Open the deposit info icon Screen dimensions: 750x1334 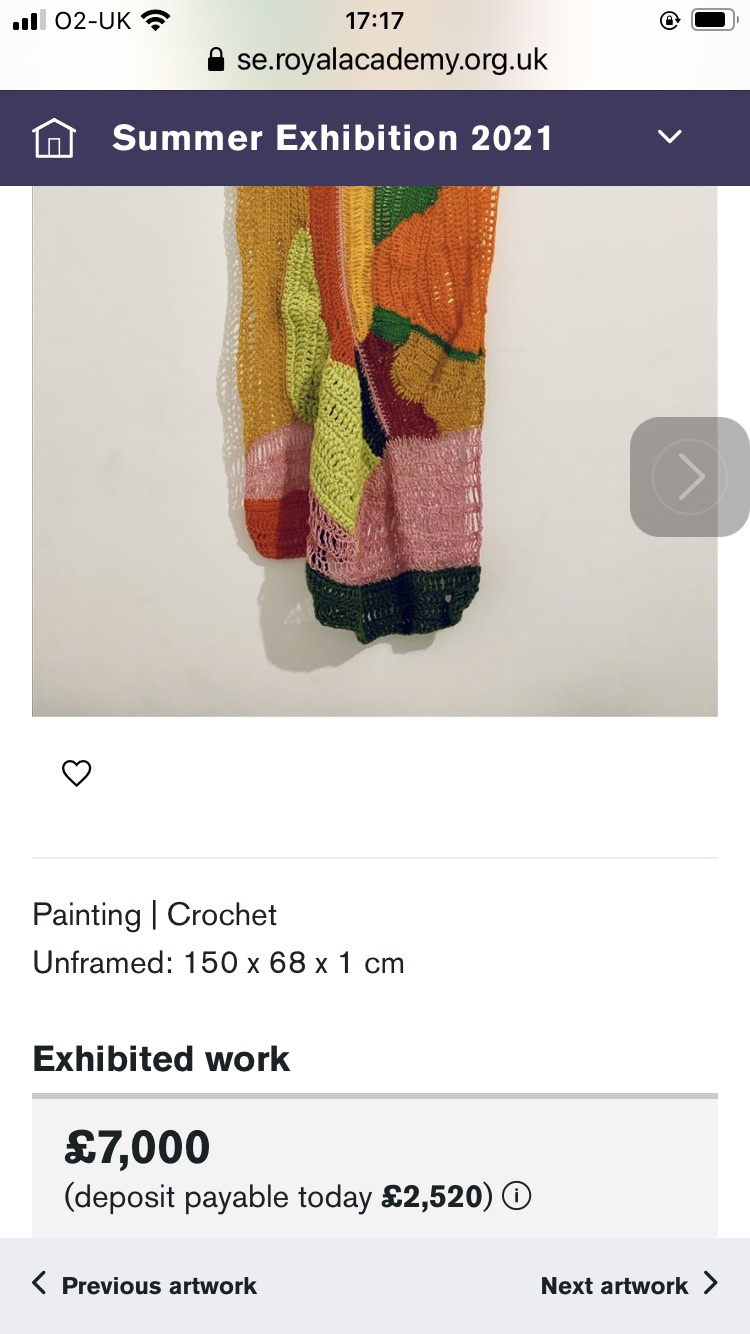516,1196
